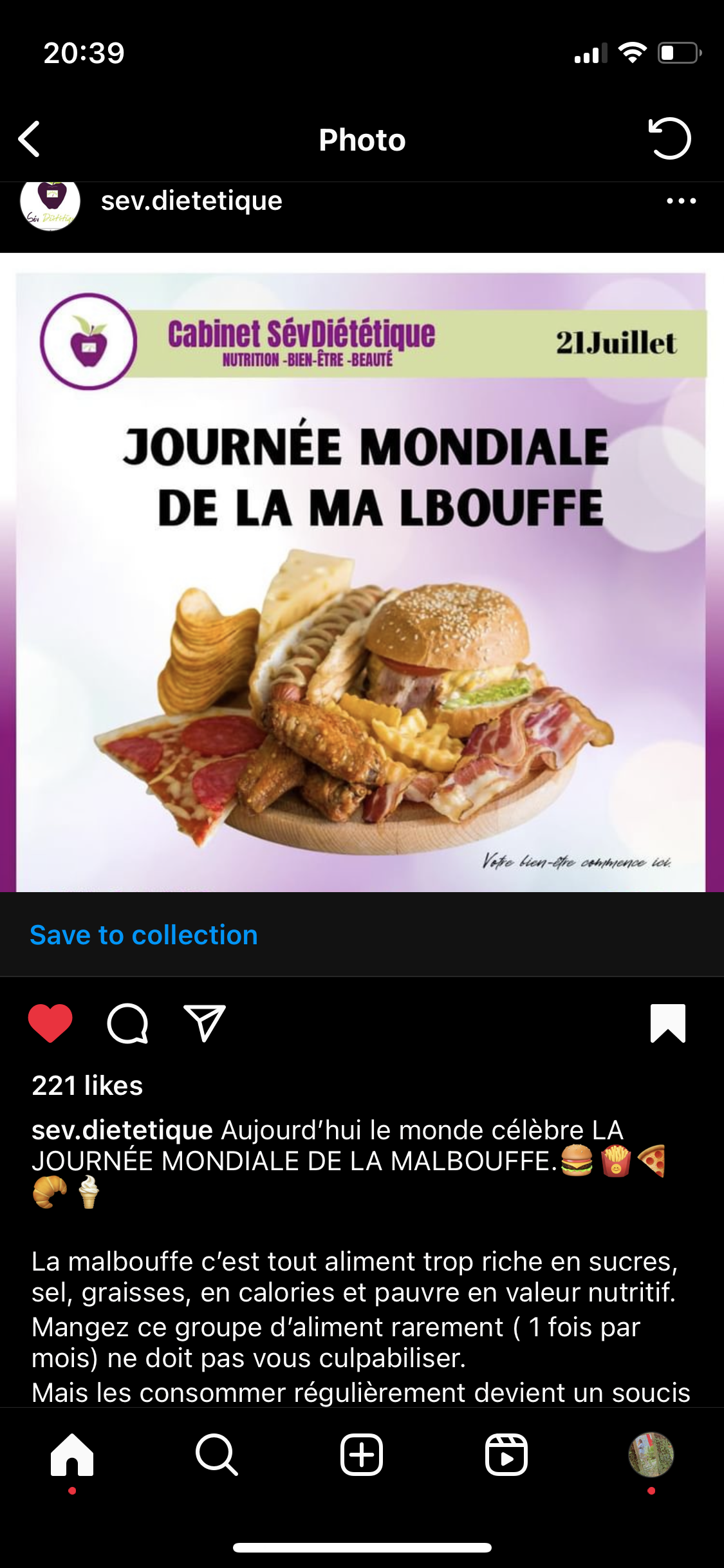The height and width of the screenshot is (1568, 724).
Task: Remove the post's bookmark
Action: tap(667, 1023)
